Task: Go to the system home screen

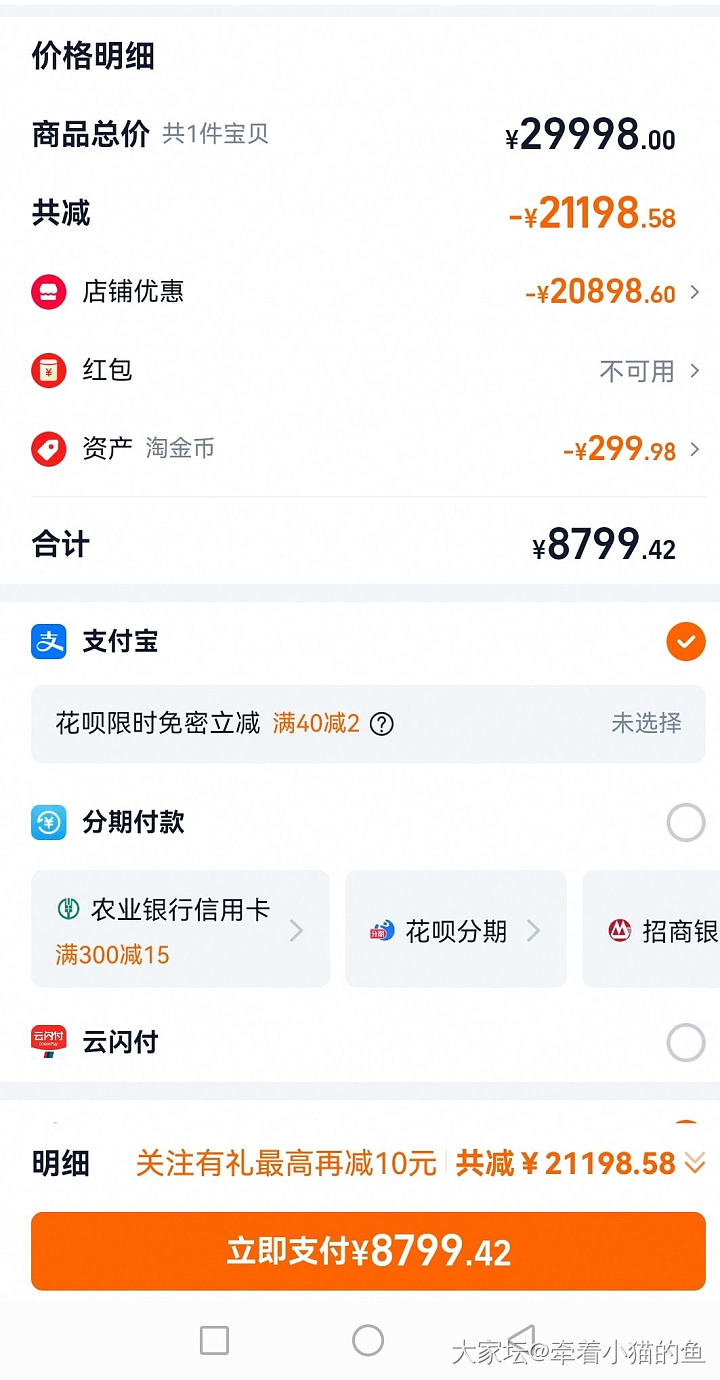Action: point(368,1340)
